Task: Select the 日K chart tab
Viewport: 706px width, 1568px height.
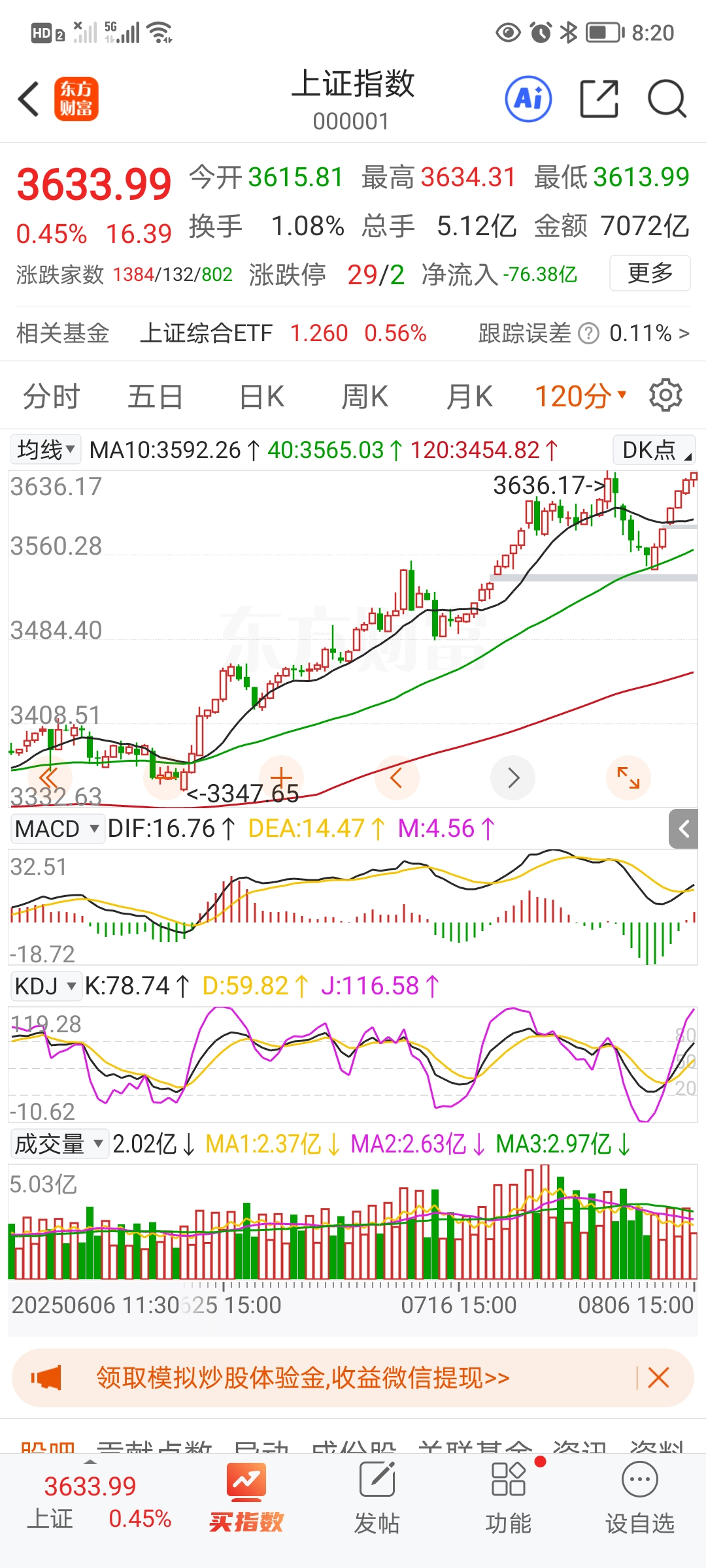Action: pyautogui.click(x=261, y=397)
